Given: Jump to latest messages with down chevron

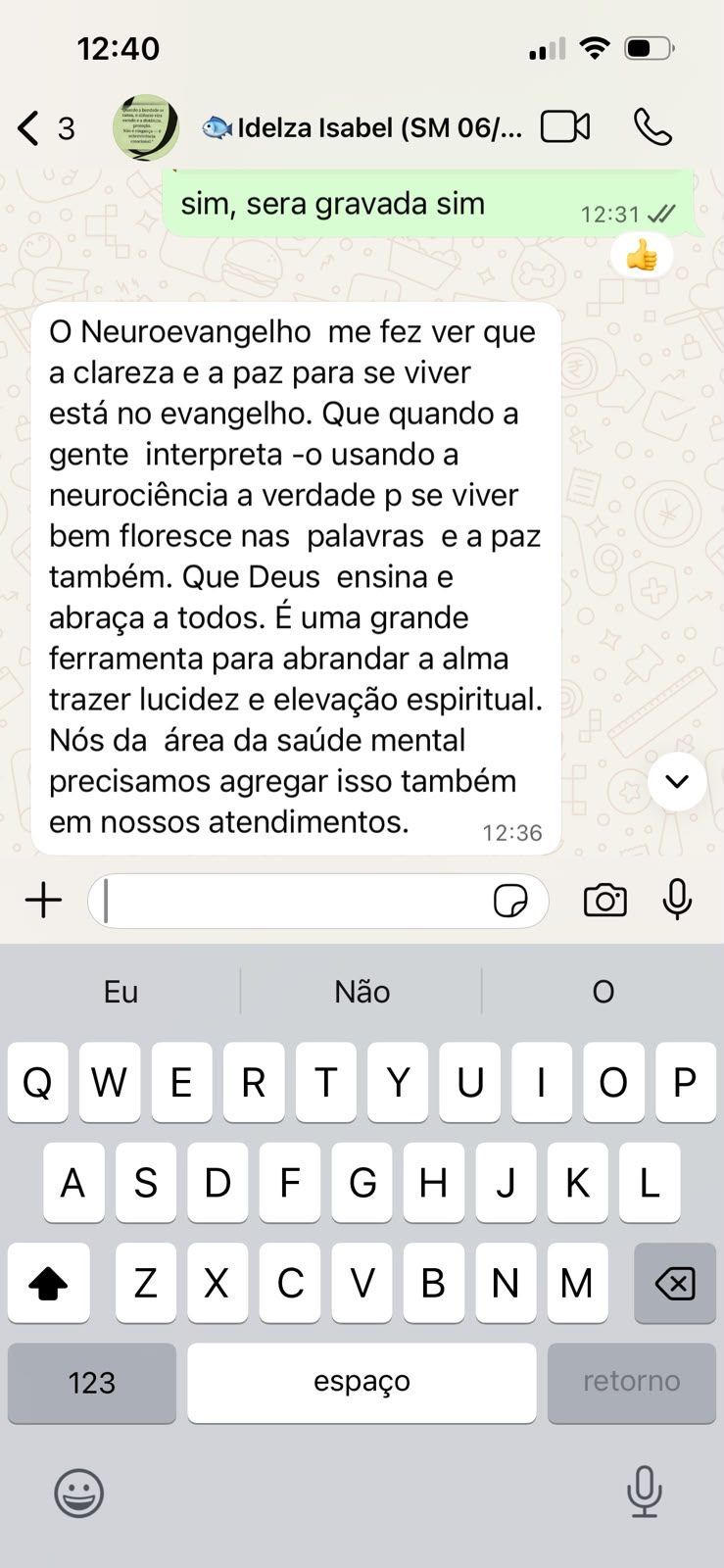Looking at the screenshot, I should pos(677,781).
